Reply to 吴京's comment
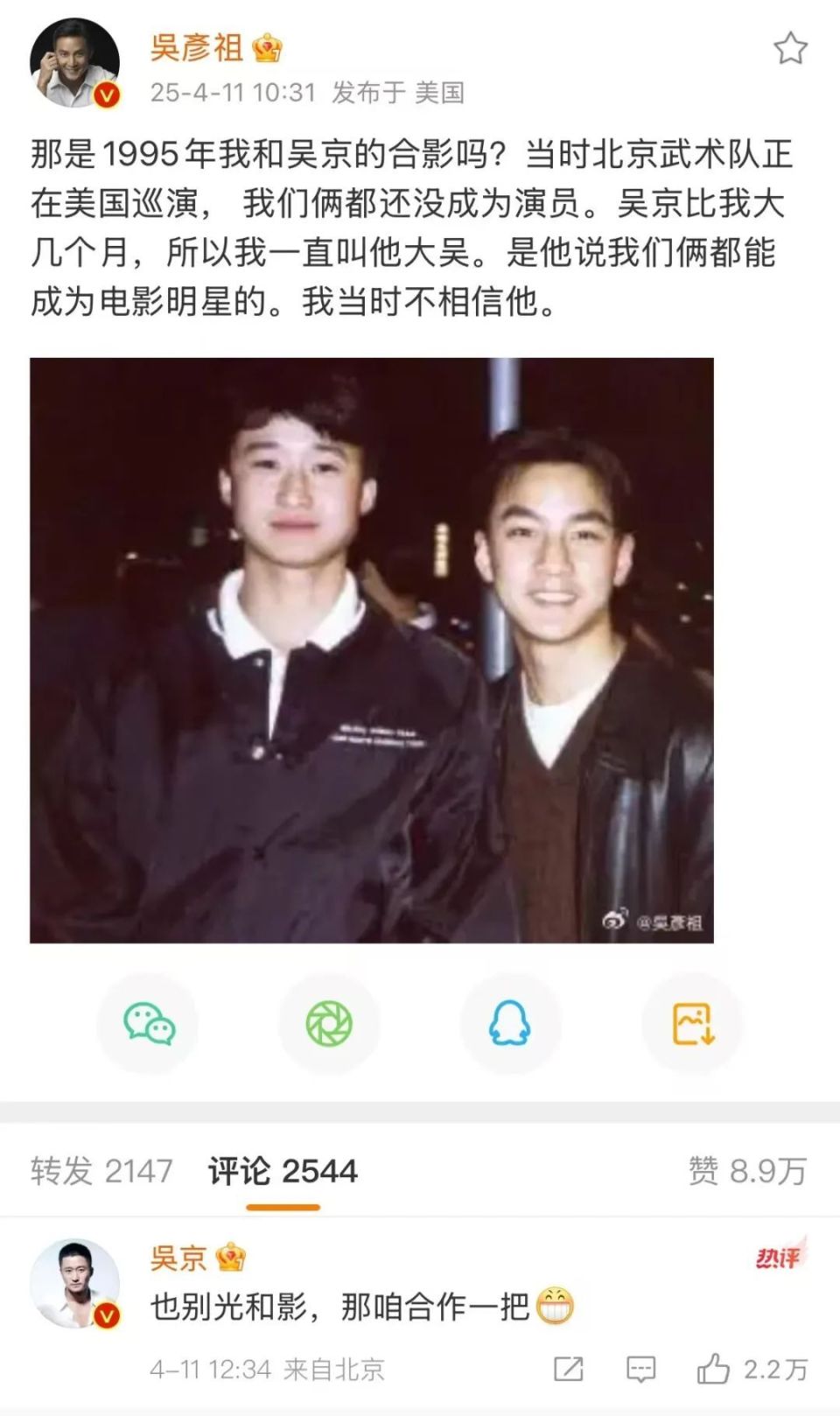 [640, 1369]
